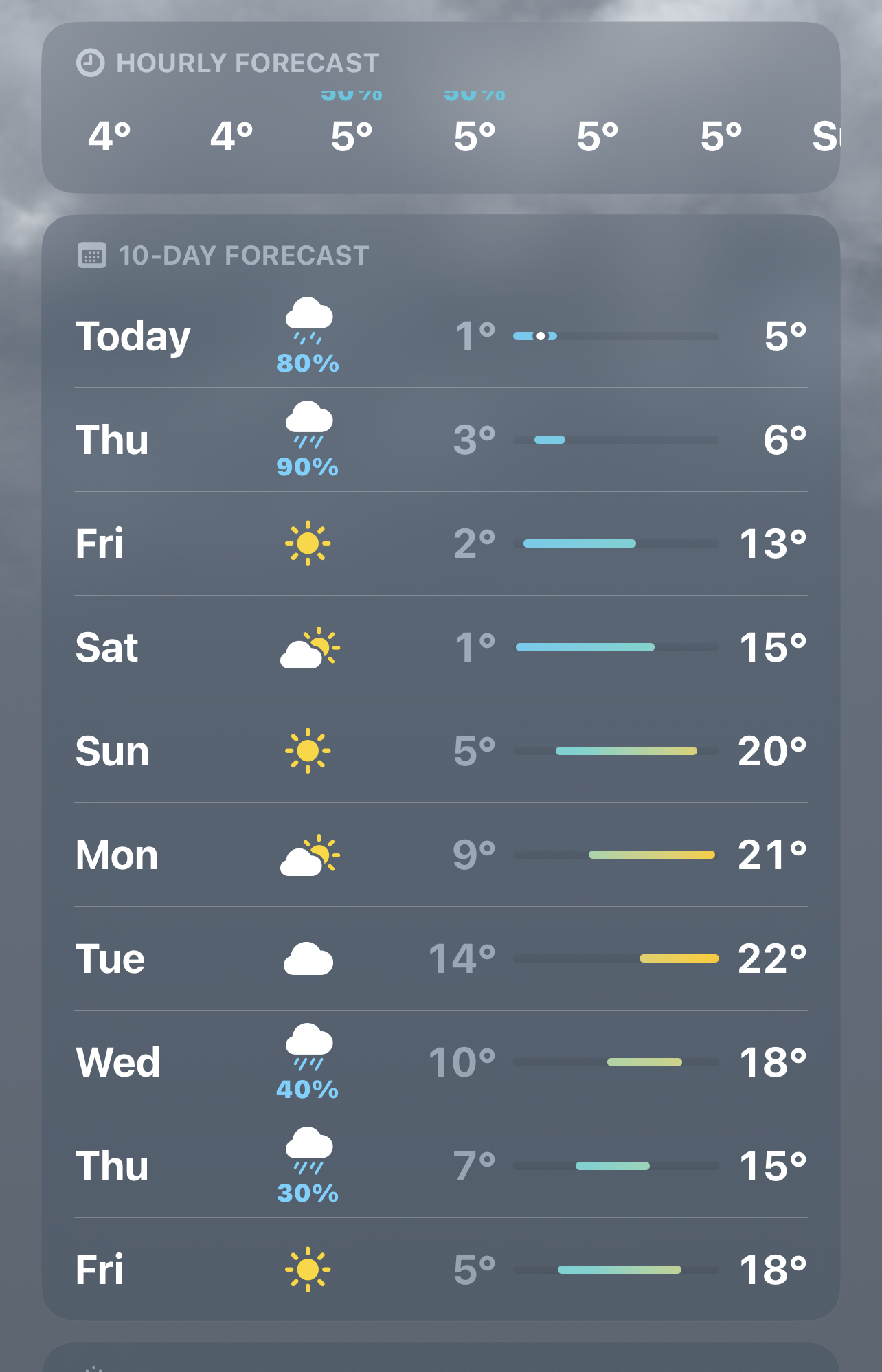View Sat forecast details

coord(440,648)
